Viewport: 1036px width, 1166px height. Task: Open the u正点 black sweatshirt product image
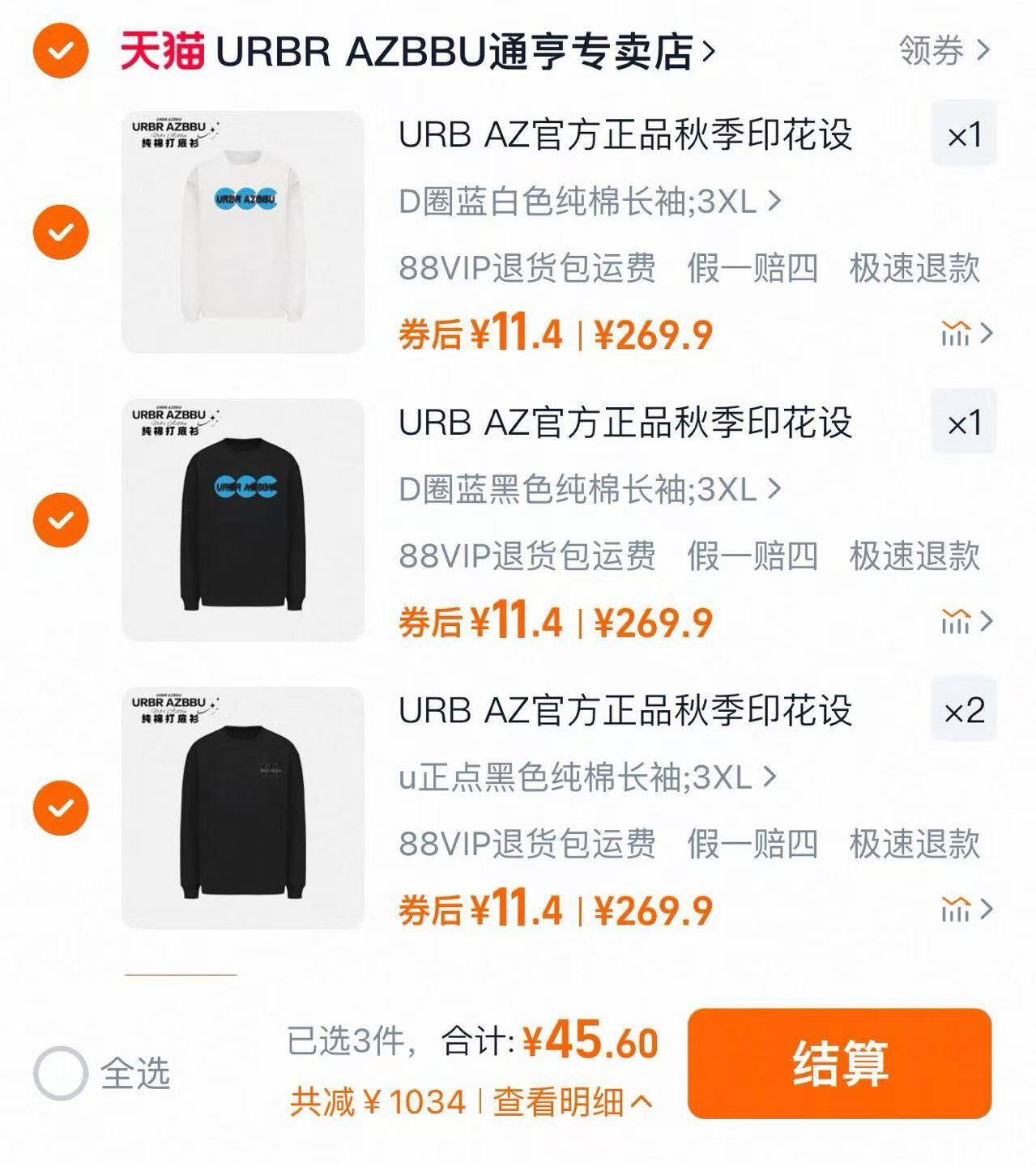coord(243,808)
